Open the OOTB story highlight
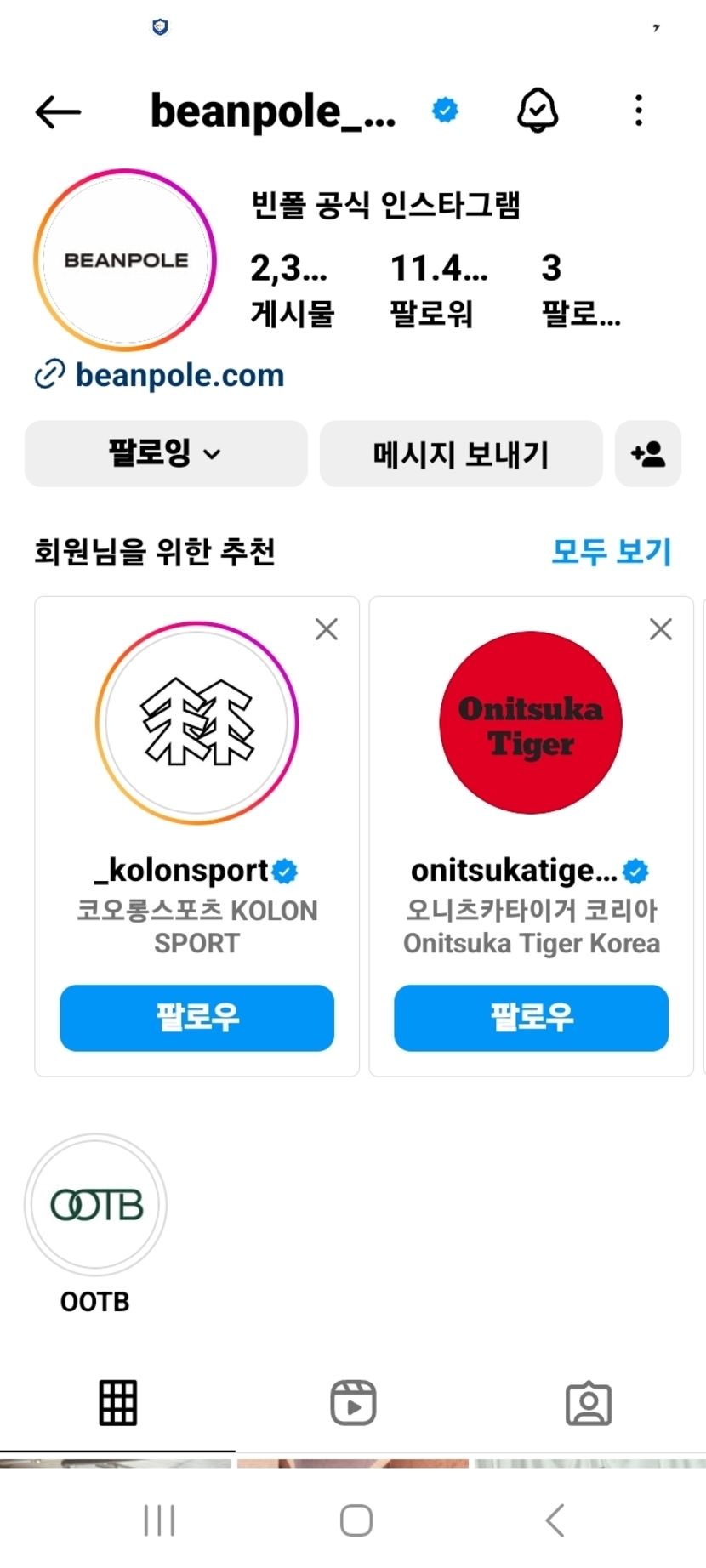This screenshot has height=1568, width=706. click(95, 1205)
